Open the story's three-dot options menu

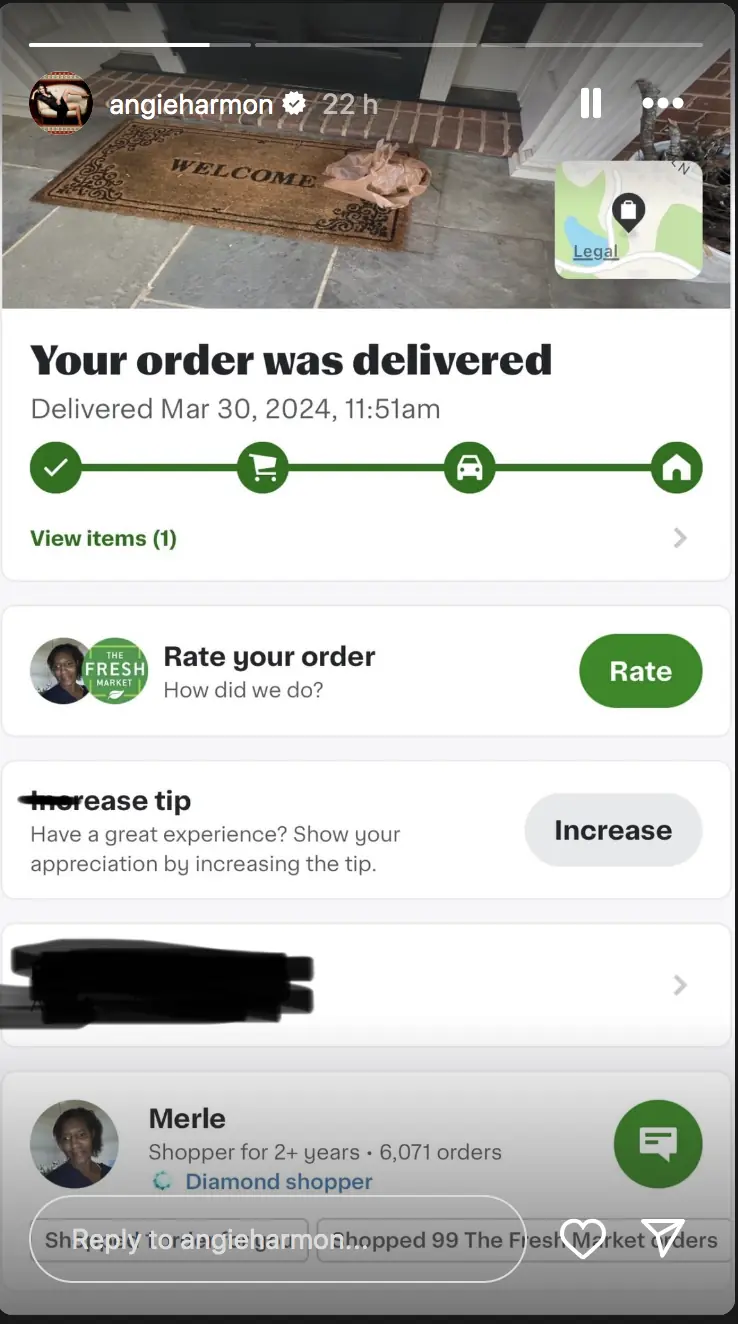(662, 103)
